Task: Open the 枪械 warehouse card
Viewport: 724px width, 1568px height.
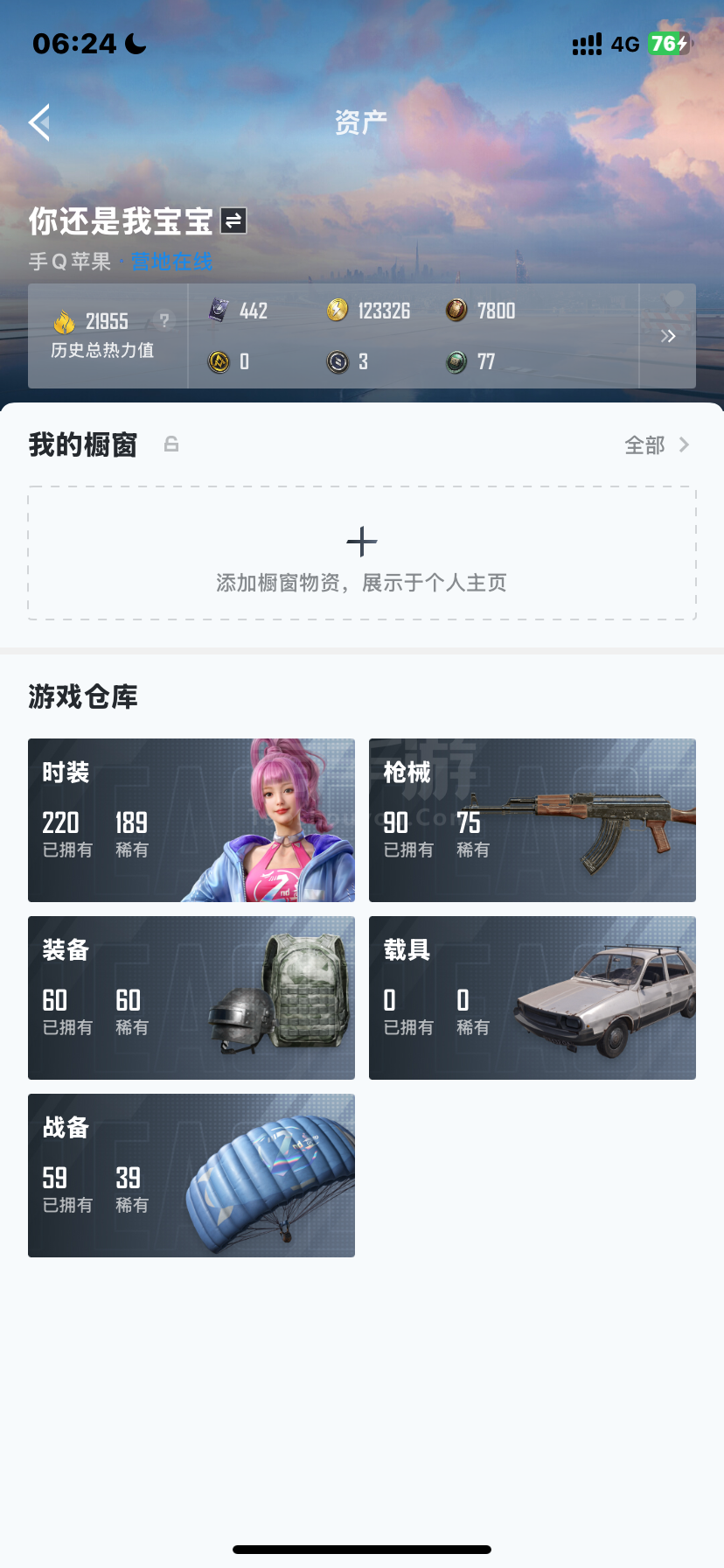Action: tap(533, 820)
